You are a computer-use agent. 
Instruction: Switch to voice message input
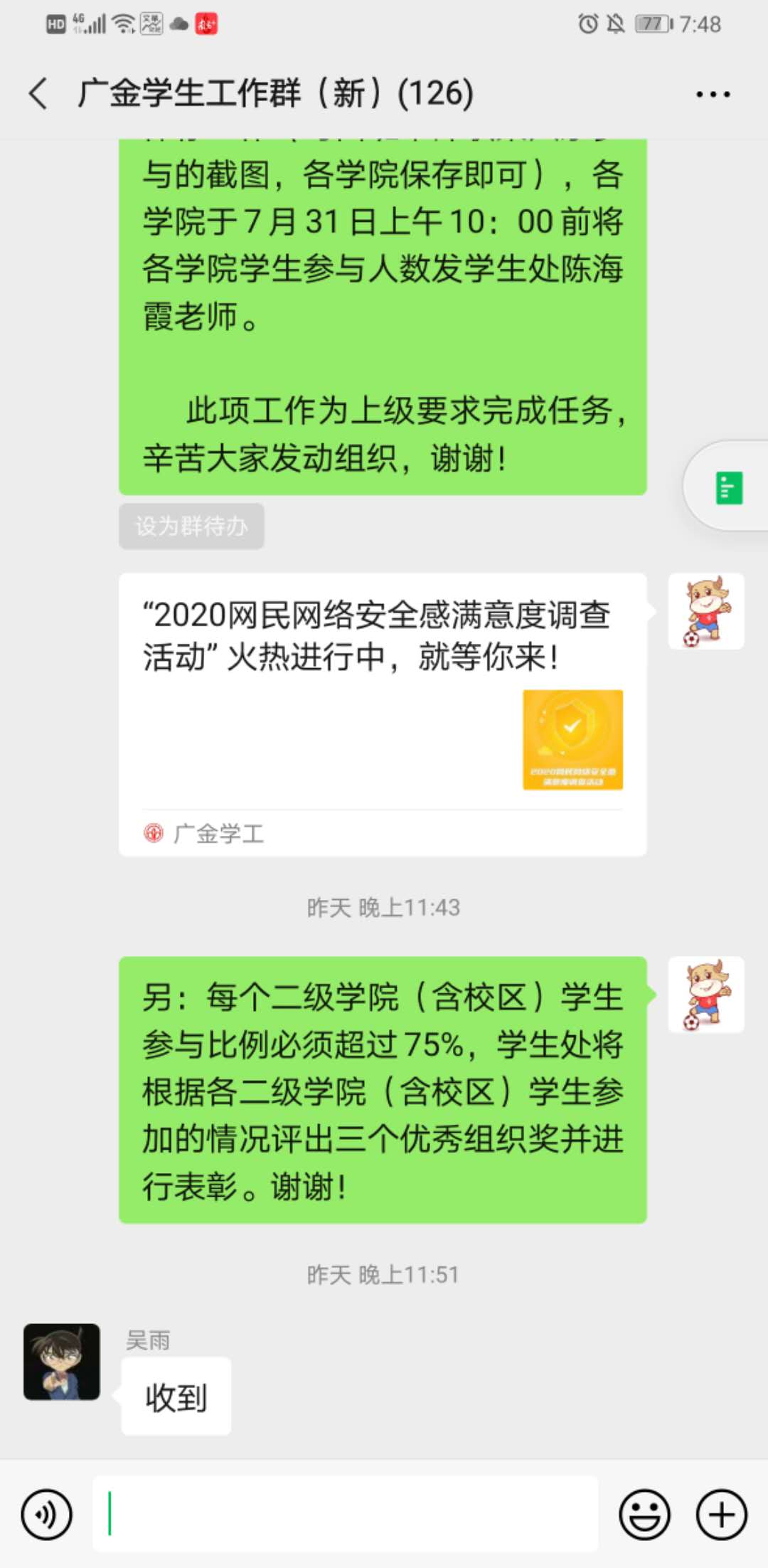(x=47, y=1515)
